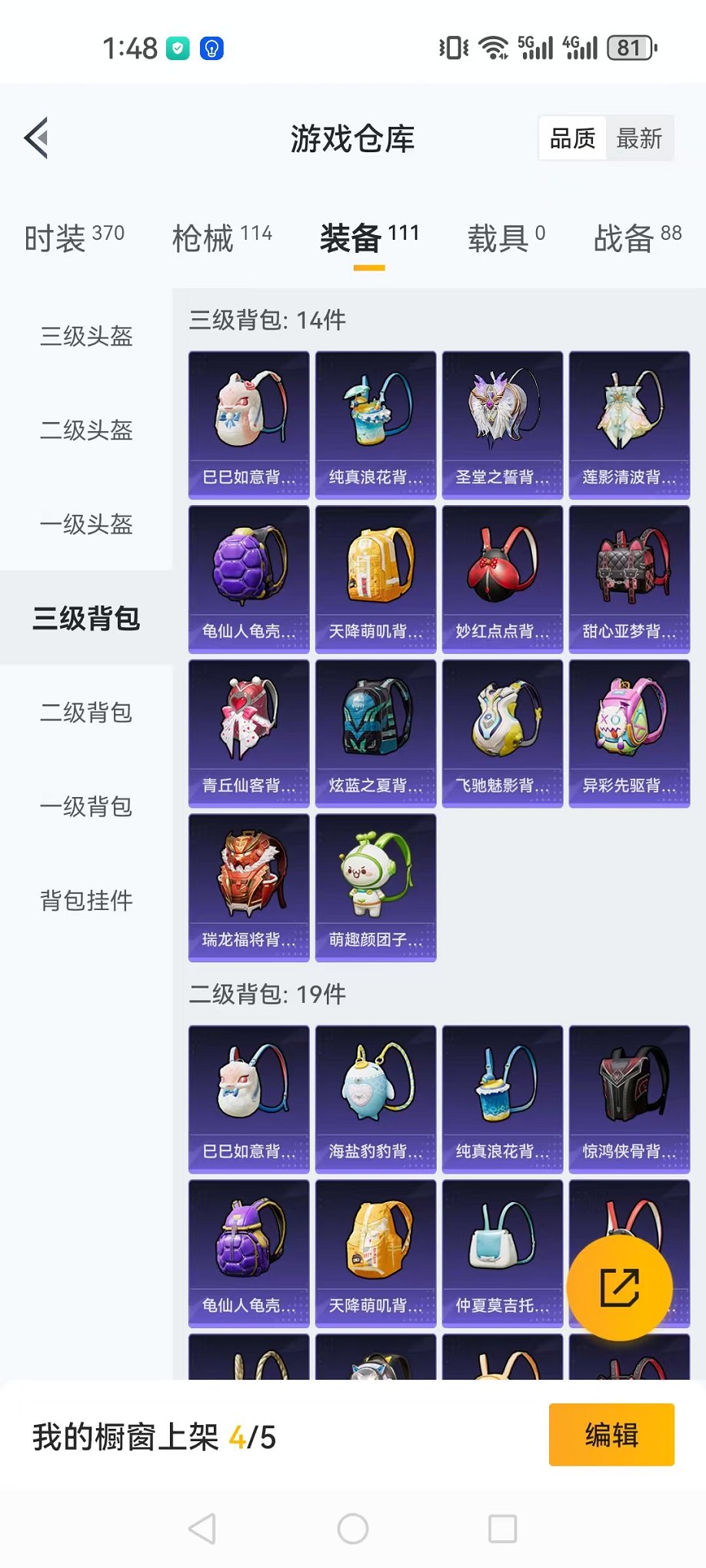Select 背包挂件 in the side menu
This screenshot has width=706, height=1568.
tap(86, 900)
